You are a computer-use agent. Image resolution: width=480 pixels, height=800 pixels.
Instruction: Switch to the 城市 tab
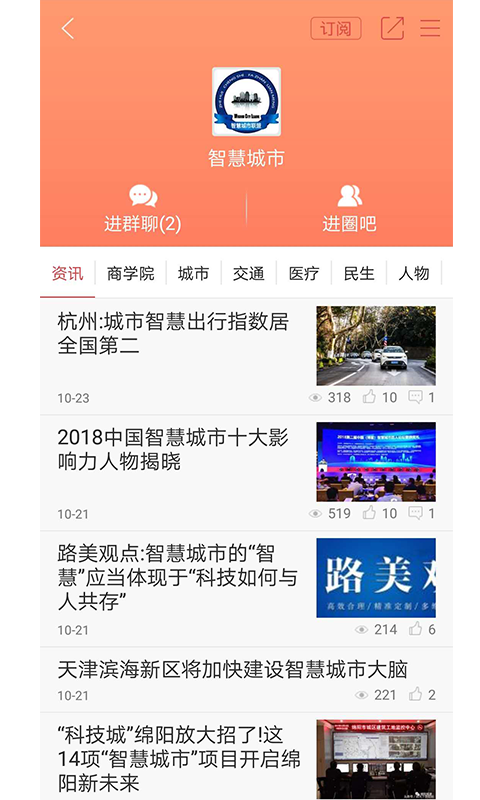[193, 273]
